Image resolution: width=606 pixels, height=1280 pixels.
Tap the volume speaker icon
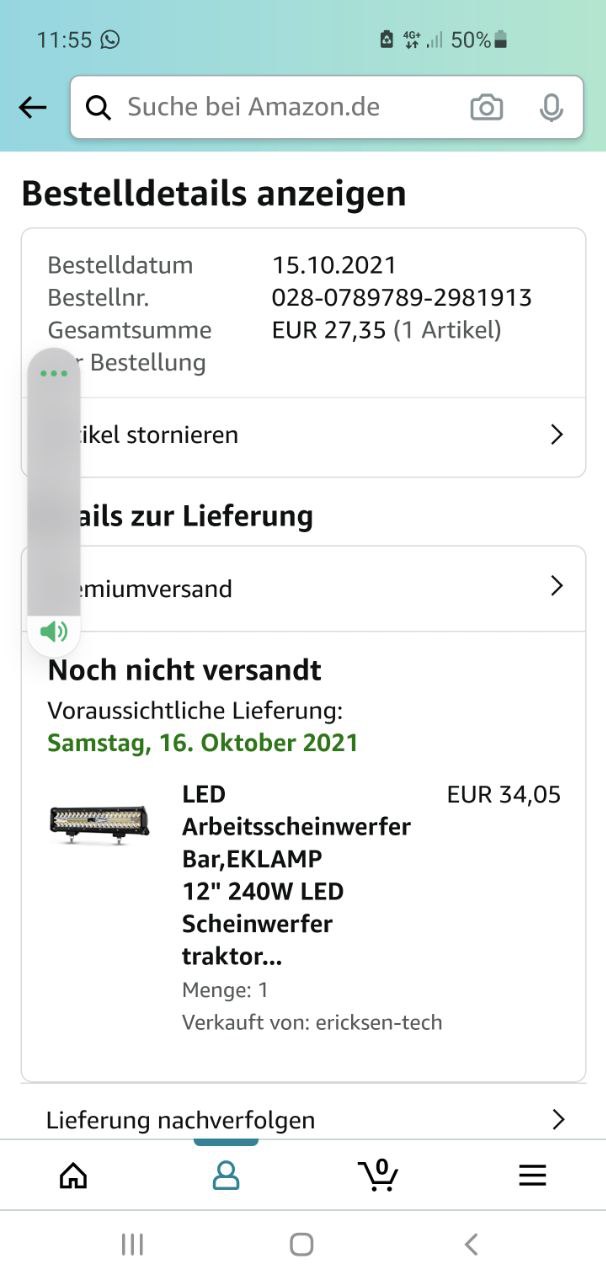click(x=54, y=631)
